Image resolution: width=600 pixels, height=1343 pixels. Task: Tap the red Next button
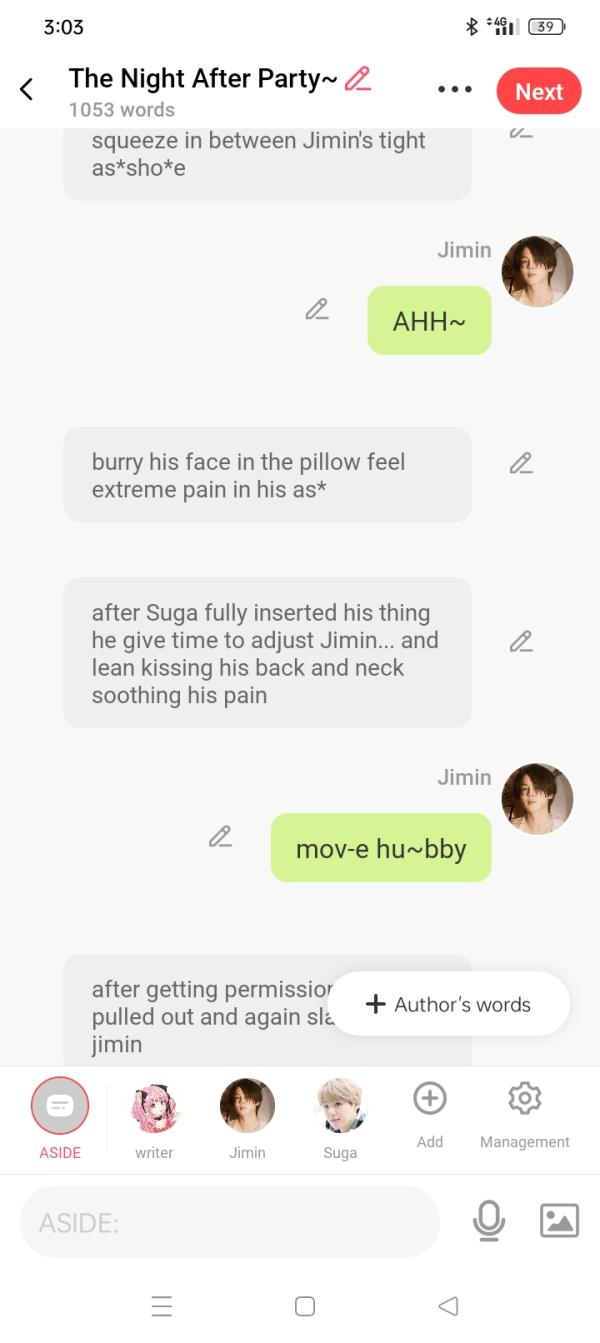click(x=538, y=91)
